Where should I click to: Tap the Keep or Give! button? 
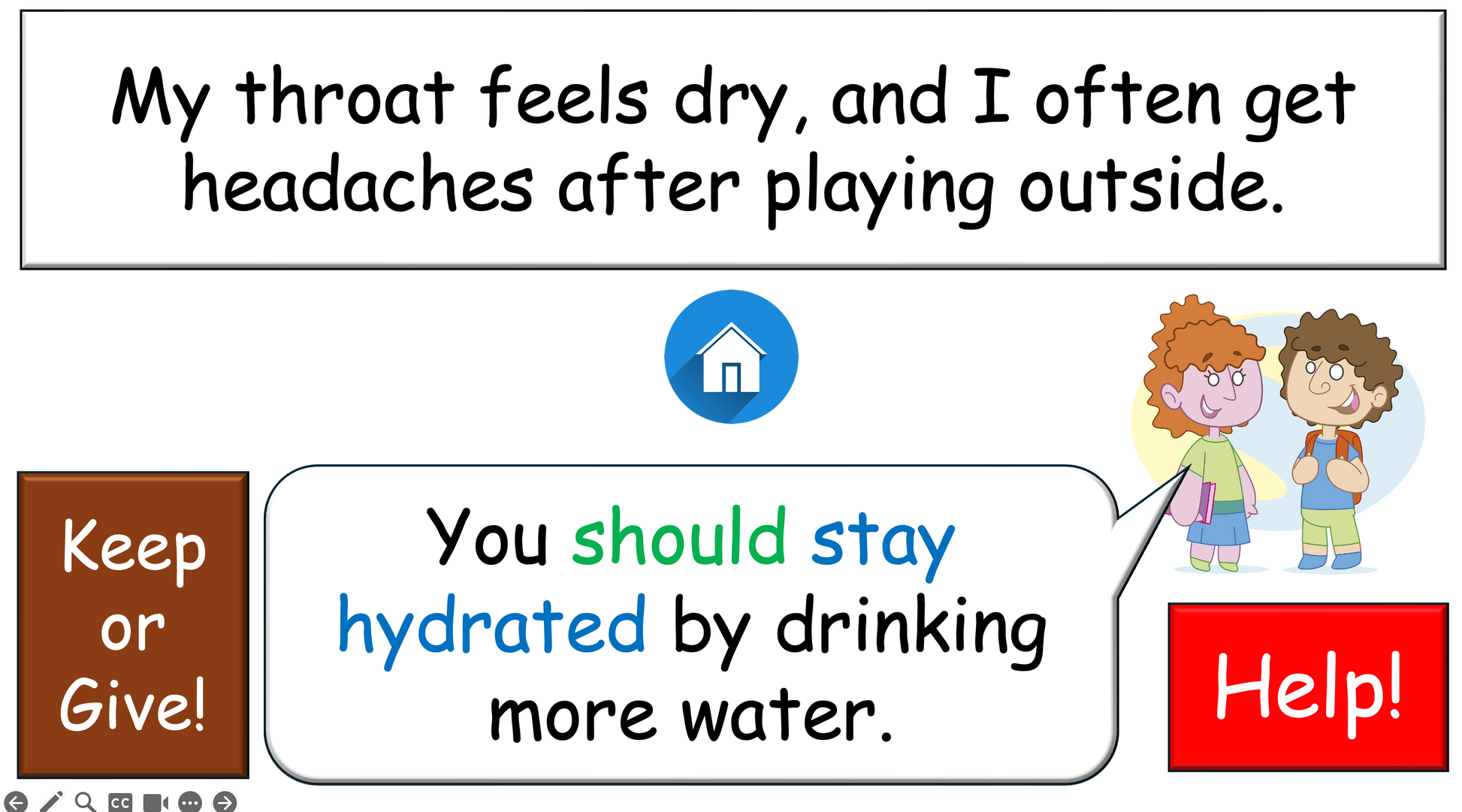point(133,624)
